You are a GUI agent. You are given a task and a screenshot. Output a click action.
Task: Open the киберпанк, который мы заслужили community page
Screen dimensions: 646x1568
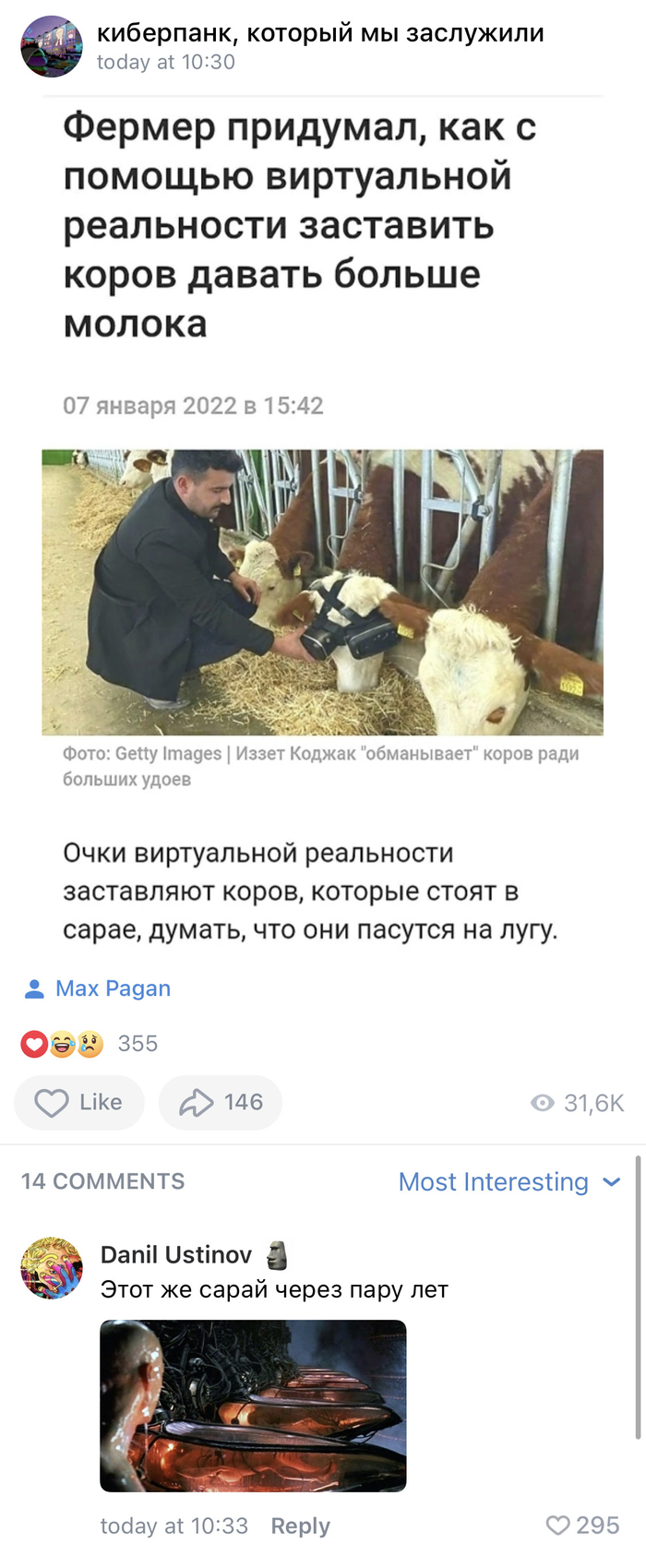319,33
